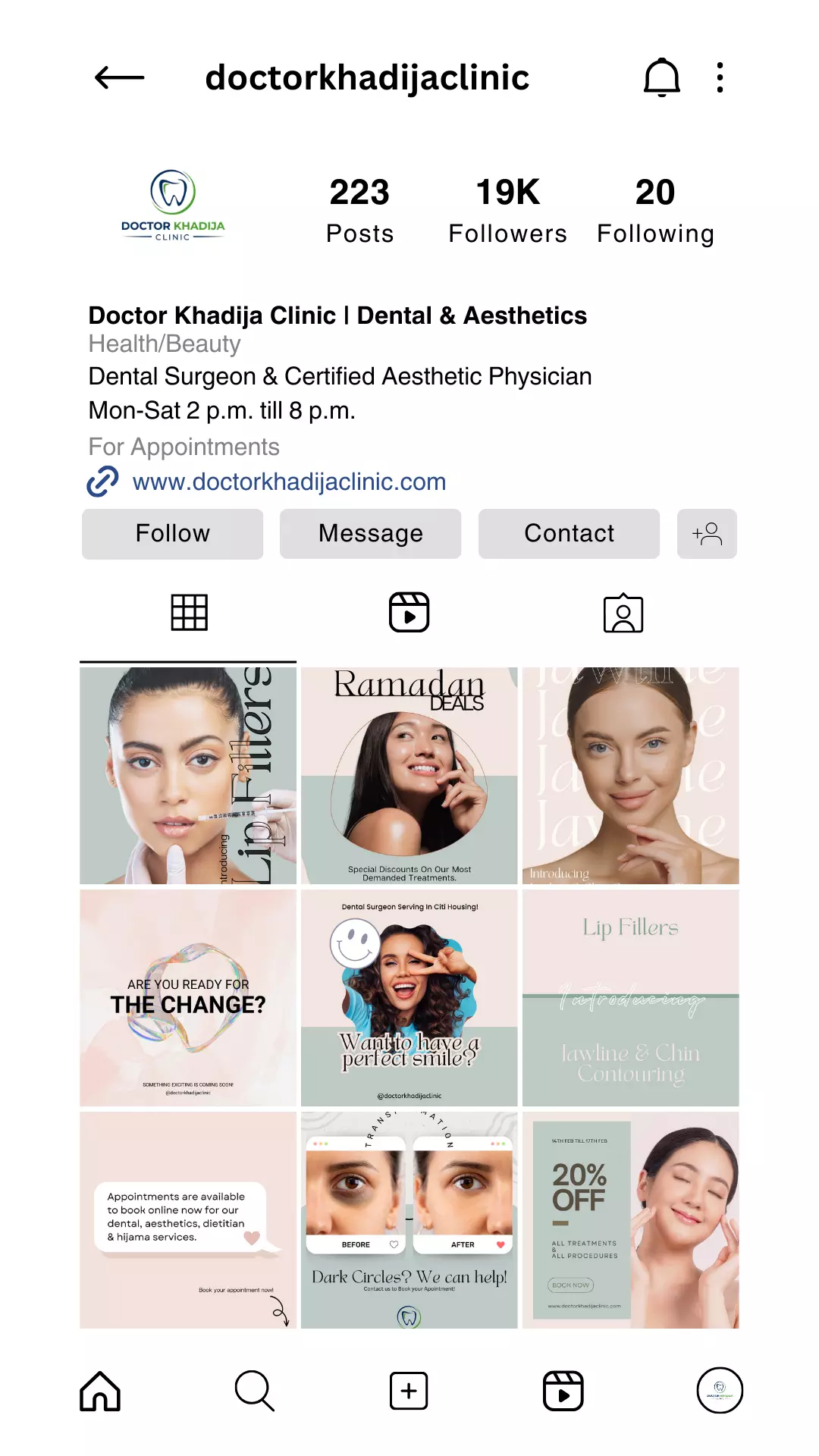Viewport: 819px width, 1456px height.
Task: Show suggested accounts with add-person button
Action: [707, 534]
